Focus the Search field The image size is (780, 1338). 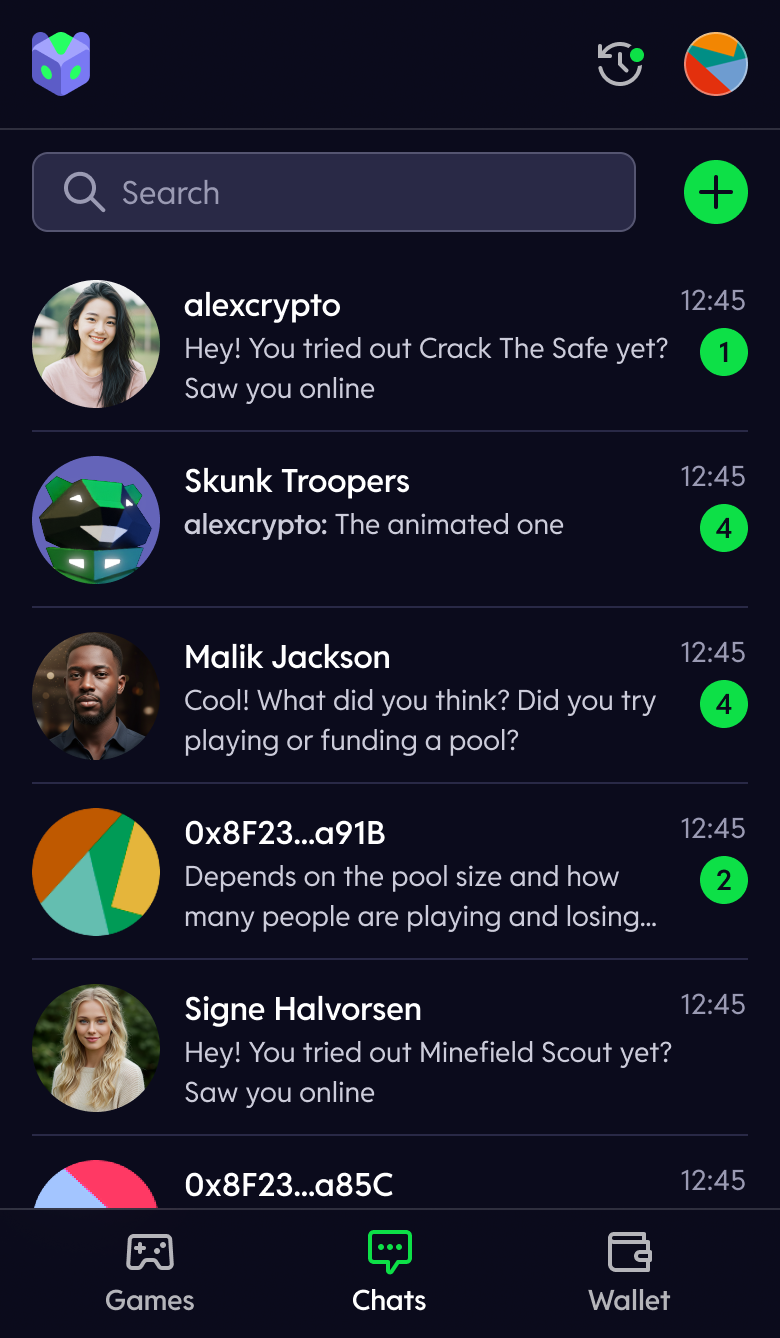coord(334,192)
